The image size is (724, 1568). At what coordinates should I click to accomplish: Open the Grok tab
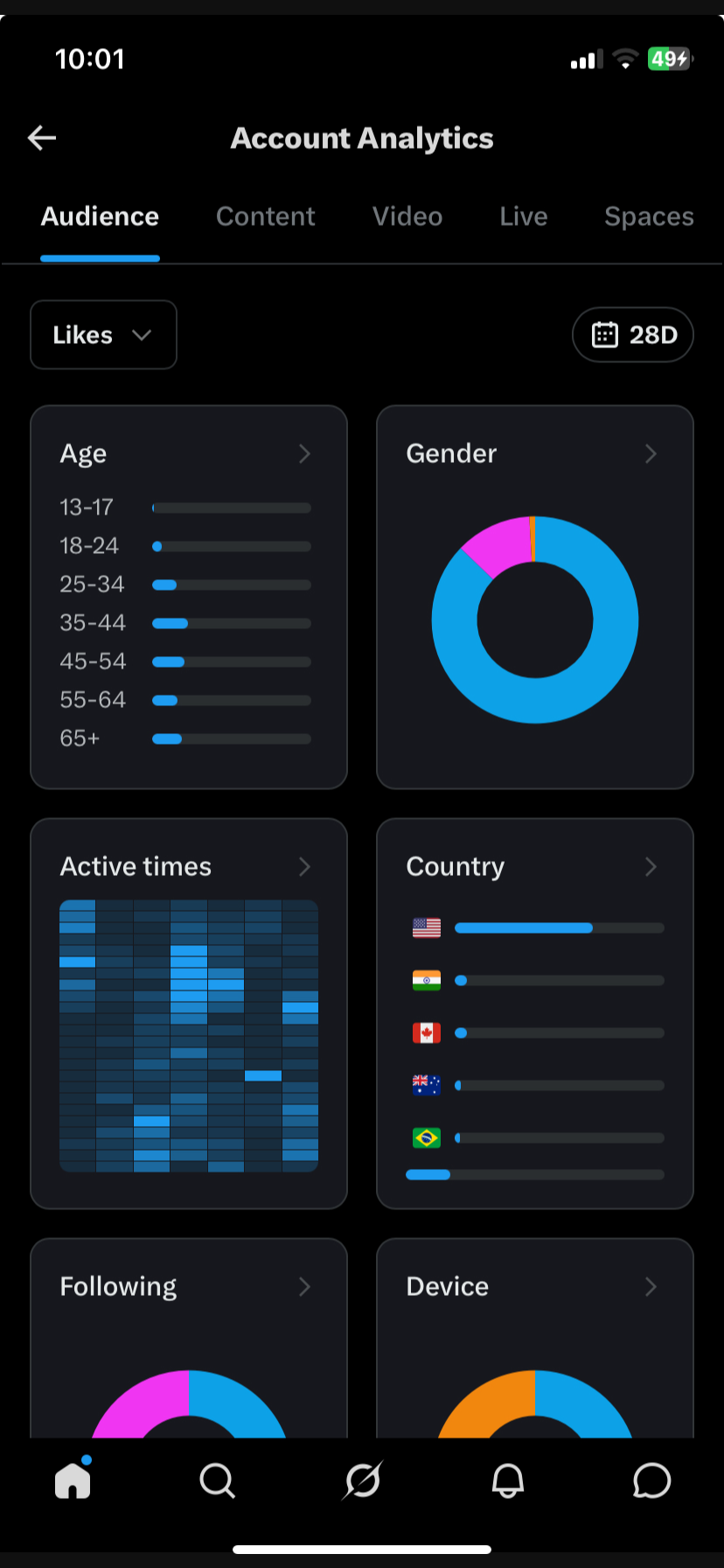click(362, 1480)
